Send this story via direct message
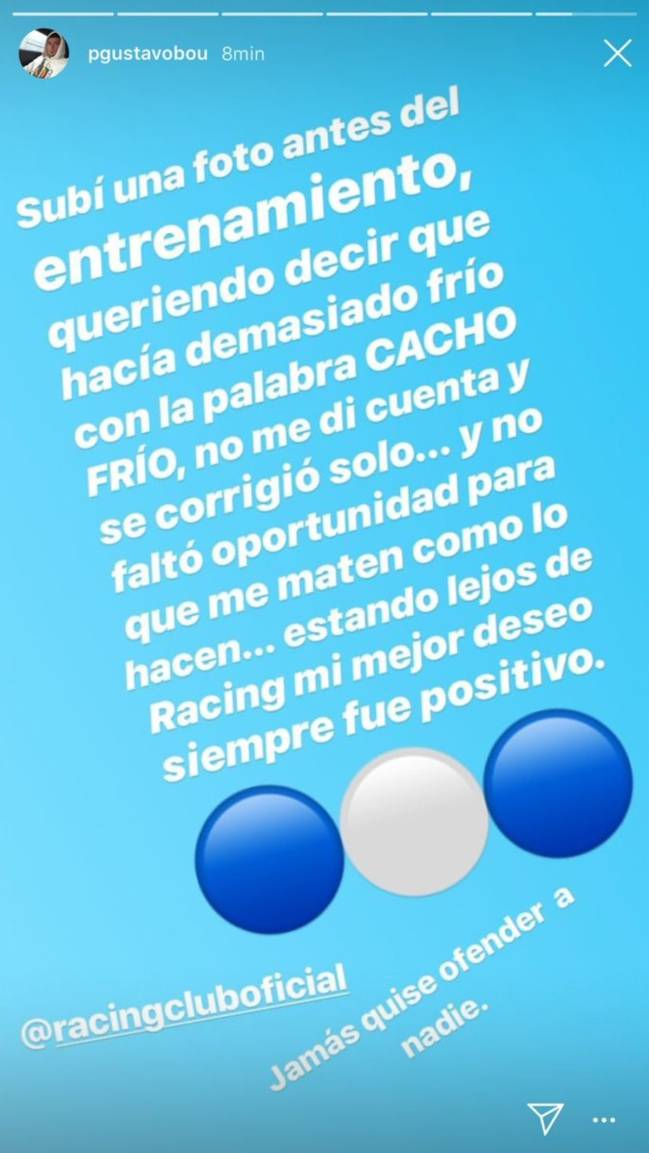649x1153 pixels. point(545,1119)
